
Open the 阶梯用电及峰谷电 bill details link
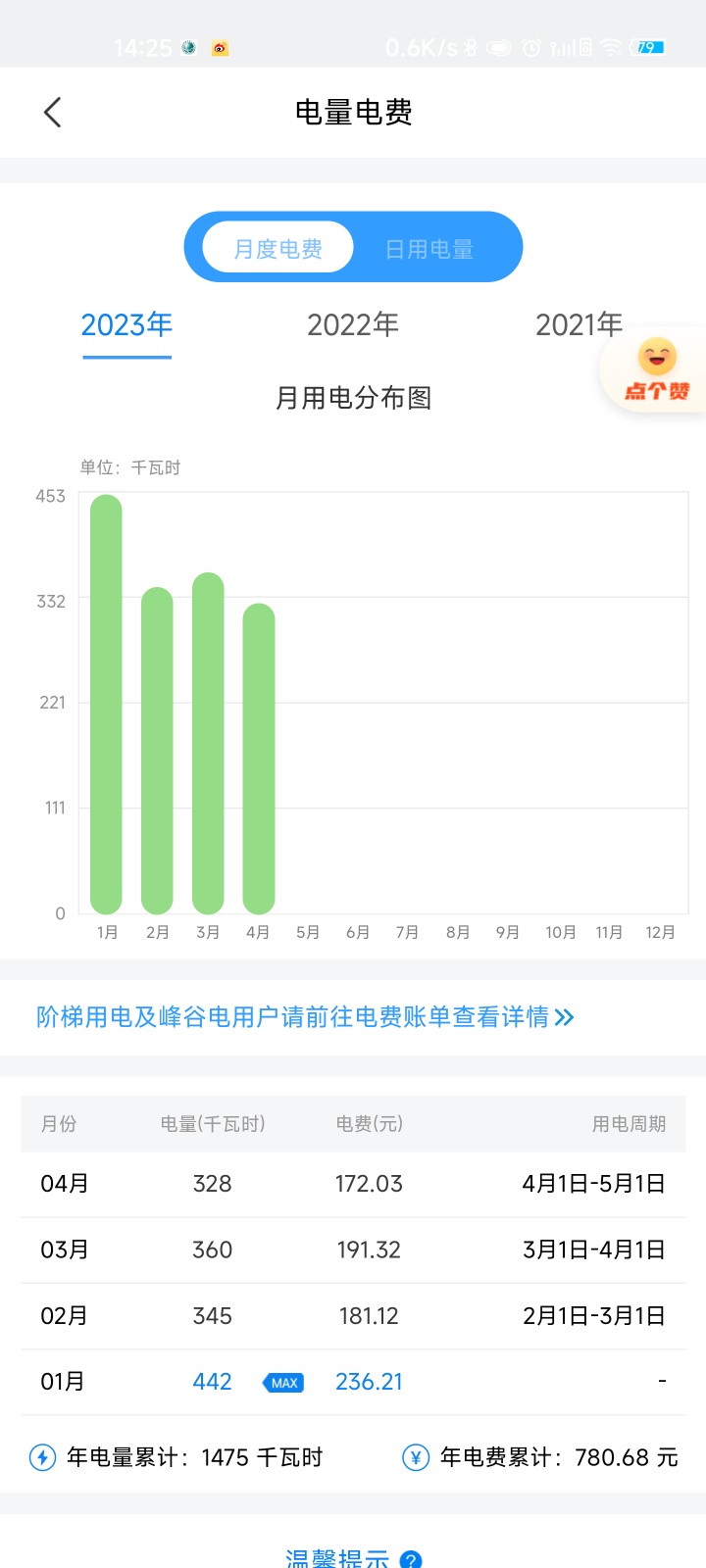pos(305,1017)
